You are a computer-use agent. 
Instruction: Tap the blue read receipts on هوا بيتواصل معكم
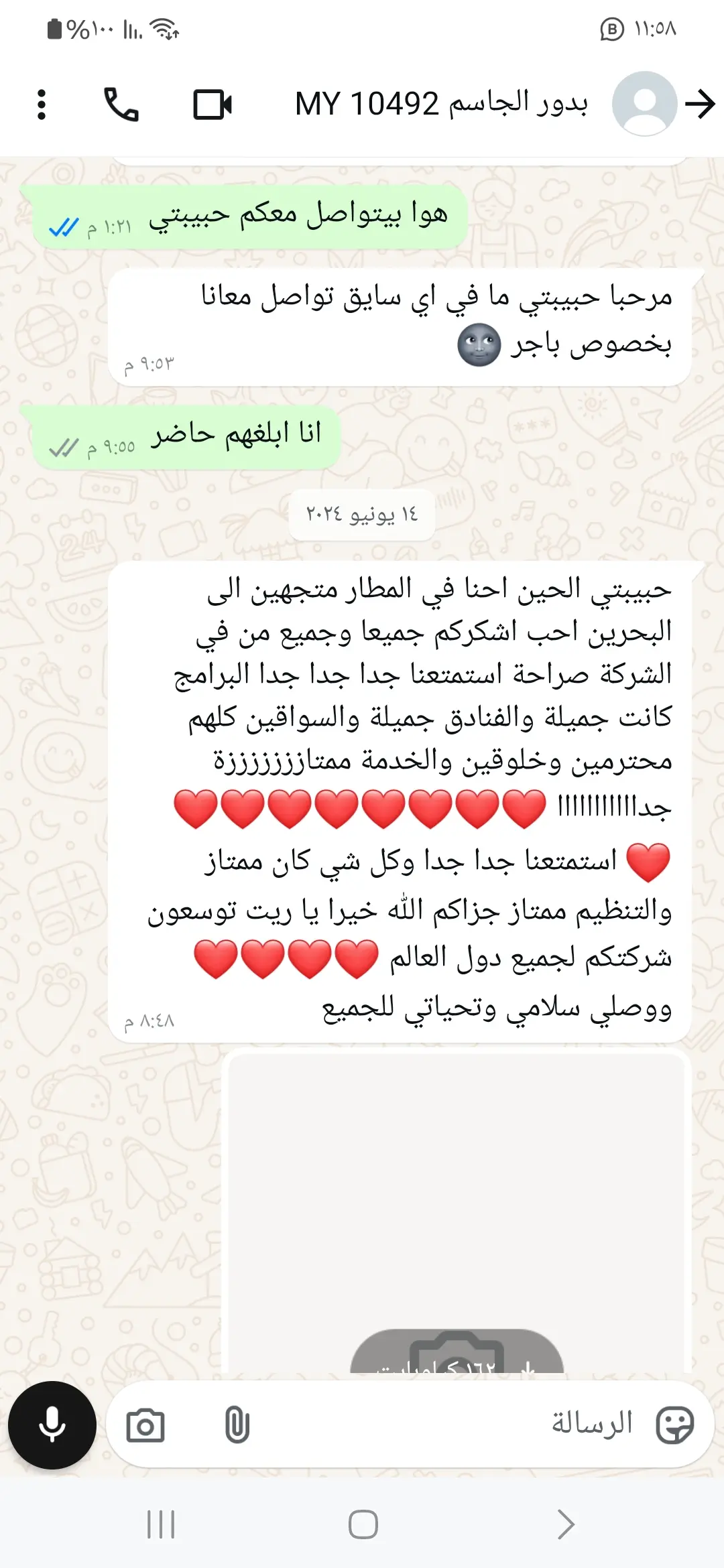[x=64, y=228]
